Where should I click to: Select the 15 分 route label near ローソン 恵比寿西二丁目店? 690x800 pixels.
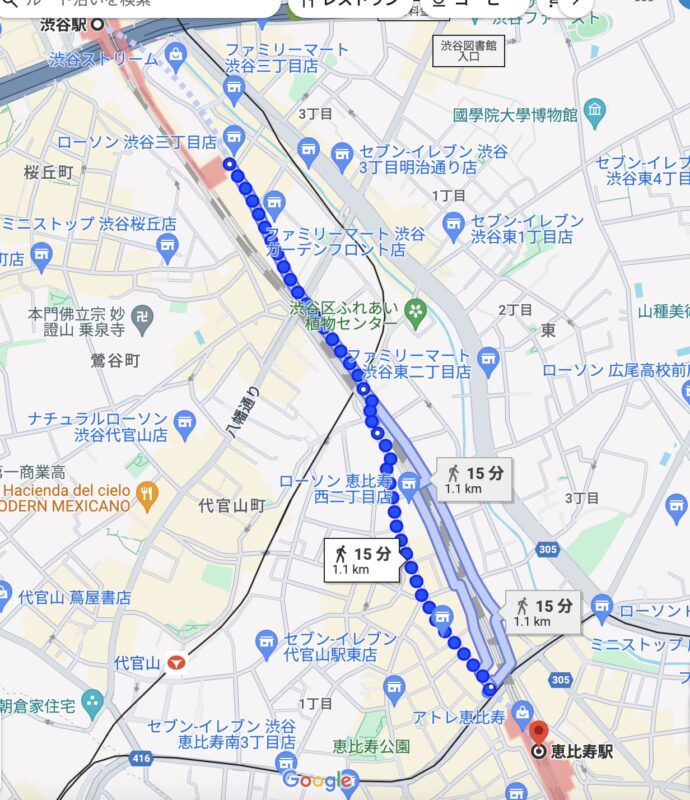[473, 479]
